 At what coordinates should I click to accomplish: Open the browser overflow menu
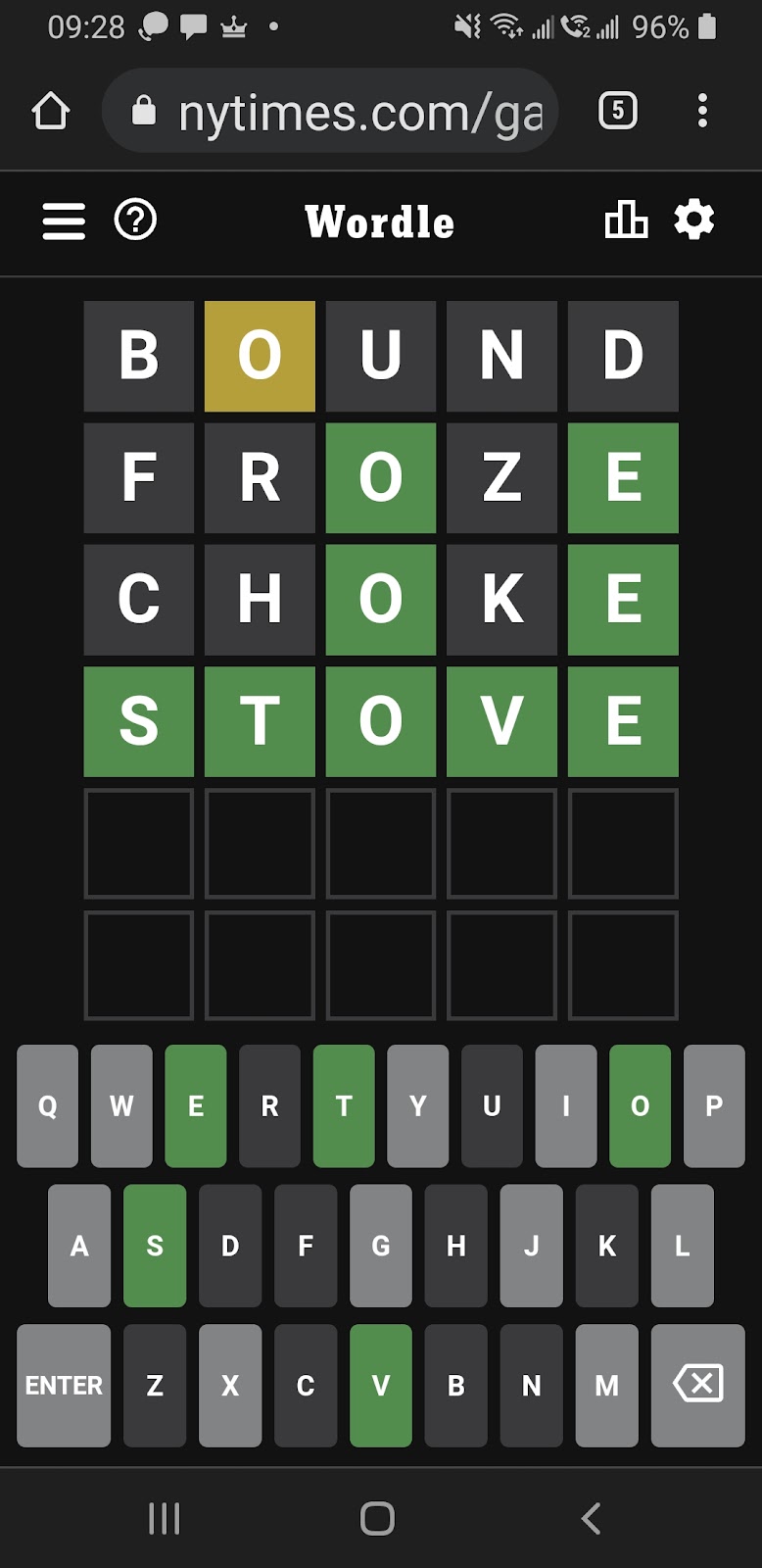702,111
